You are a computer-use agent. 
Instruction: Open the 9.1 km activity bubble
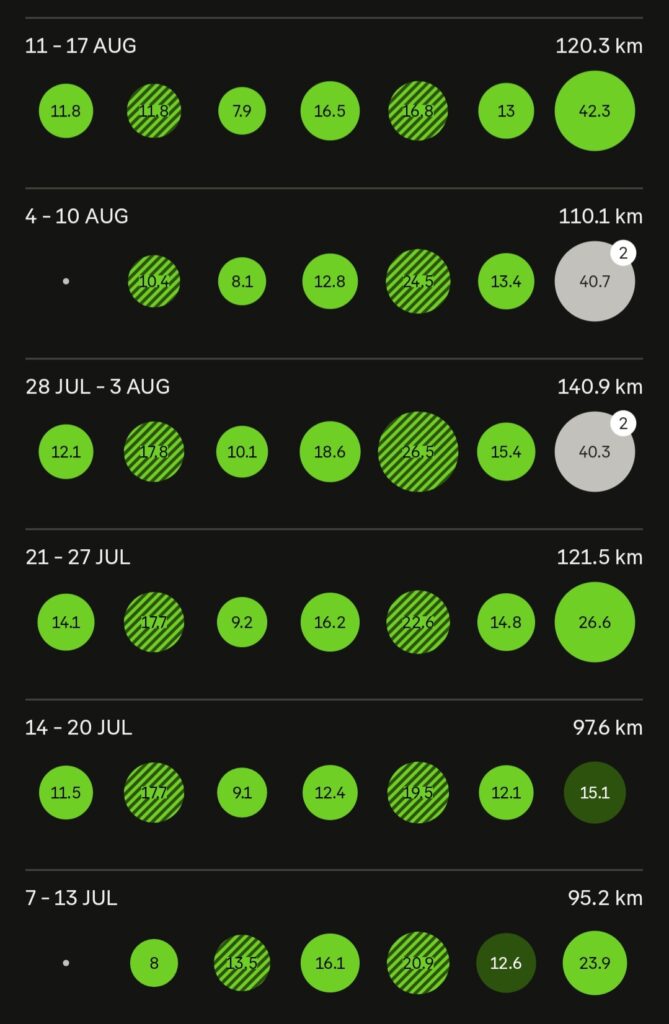[x=242, y=793]
